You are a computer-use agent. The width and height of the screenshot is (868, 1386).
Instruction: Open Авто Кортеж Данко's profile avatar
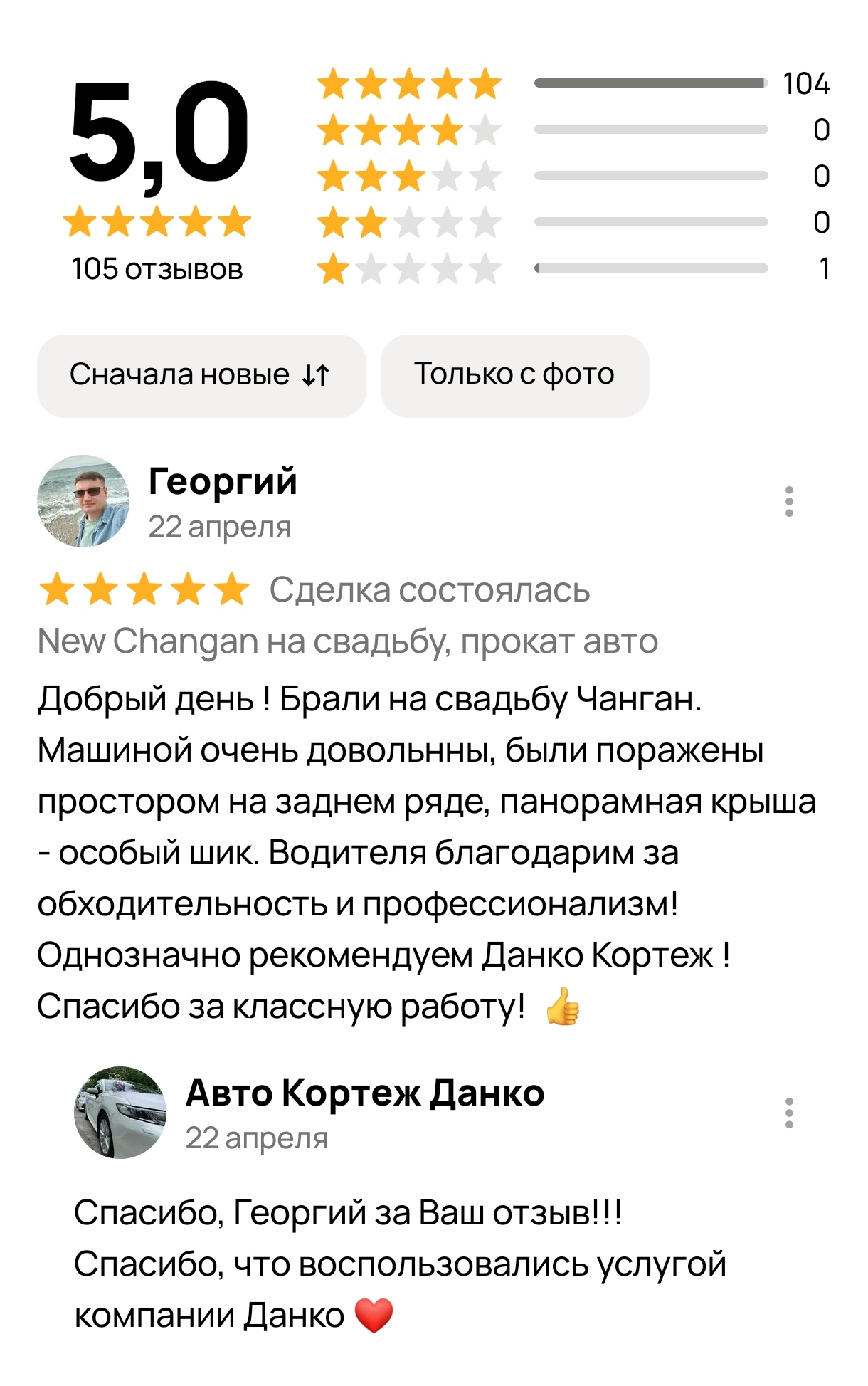coord(120,1112)
